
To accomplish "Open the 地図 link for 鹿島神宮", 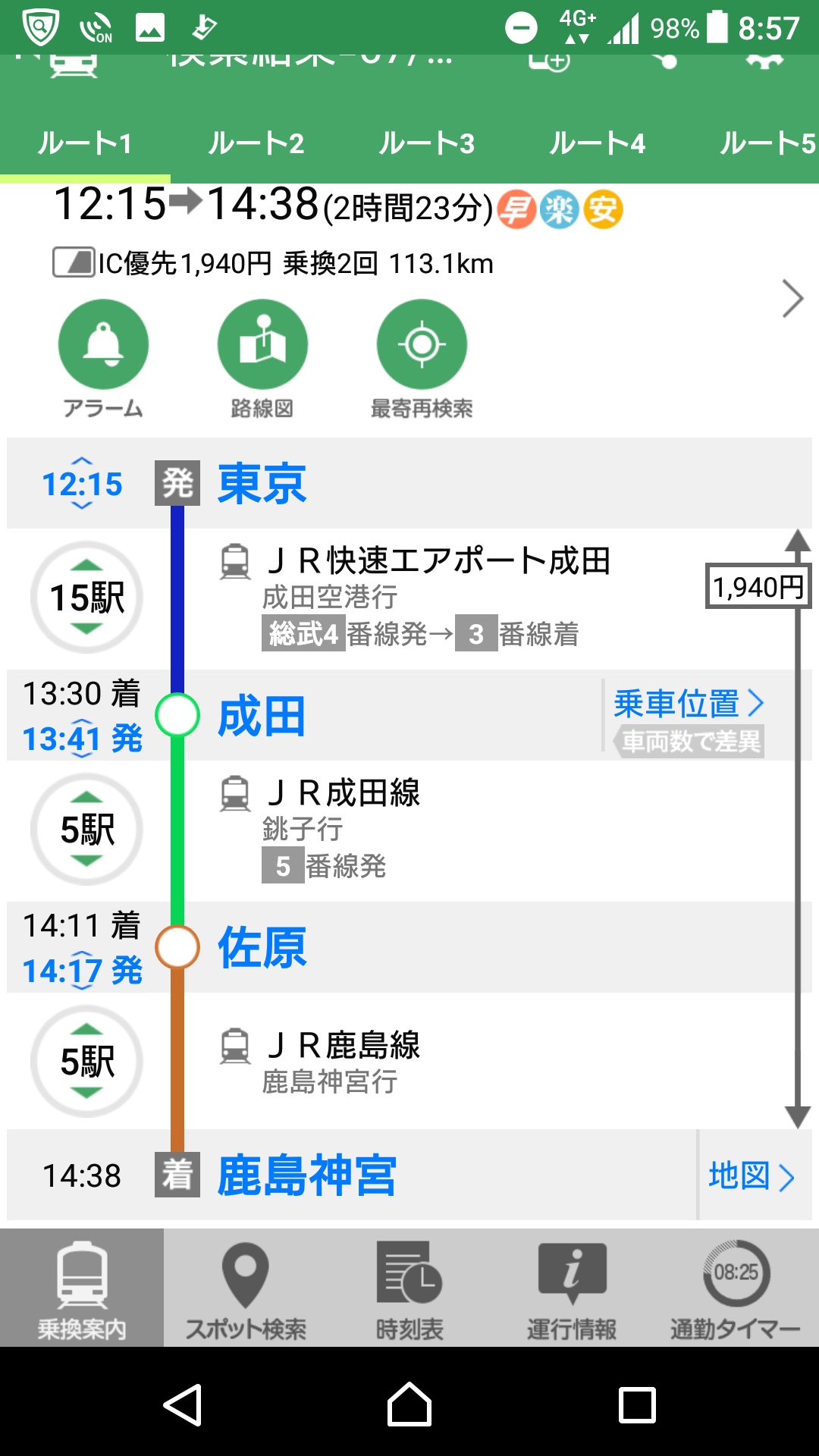I will 752,1176.
